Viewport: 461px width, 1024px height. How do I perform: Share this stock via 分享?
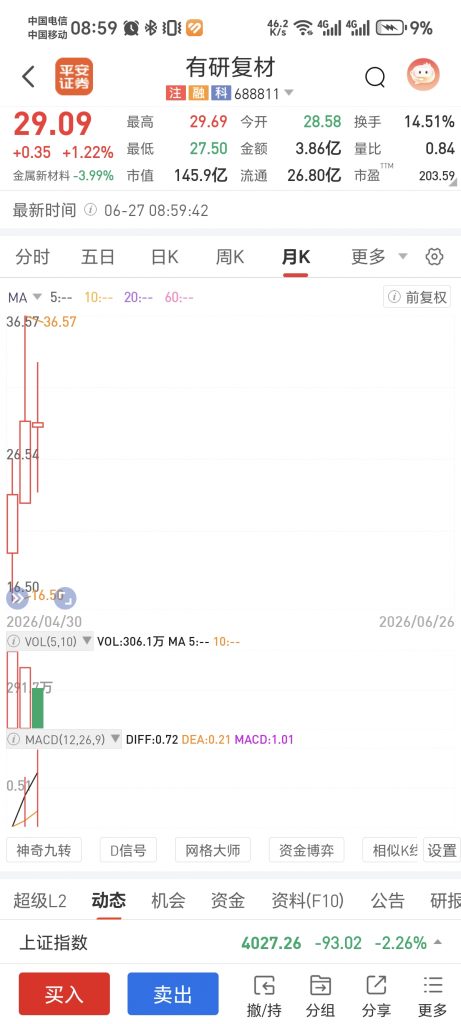coord(376,997)
